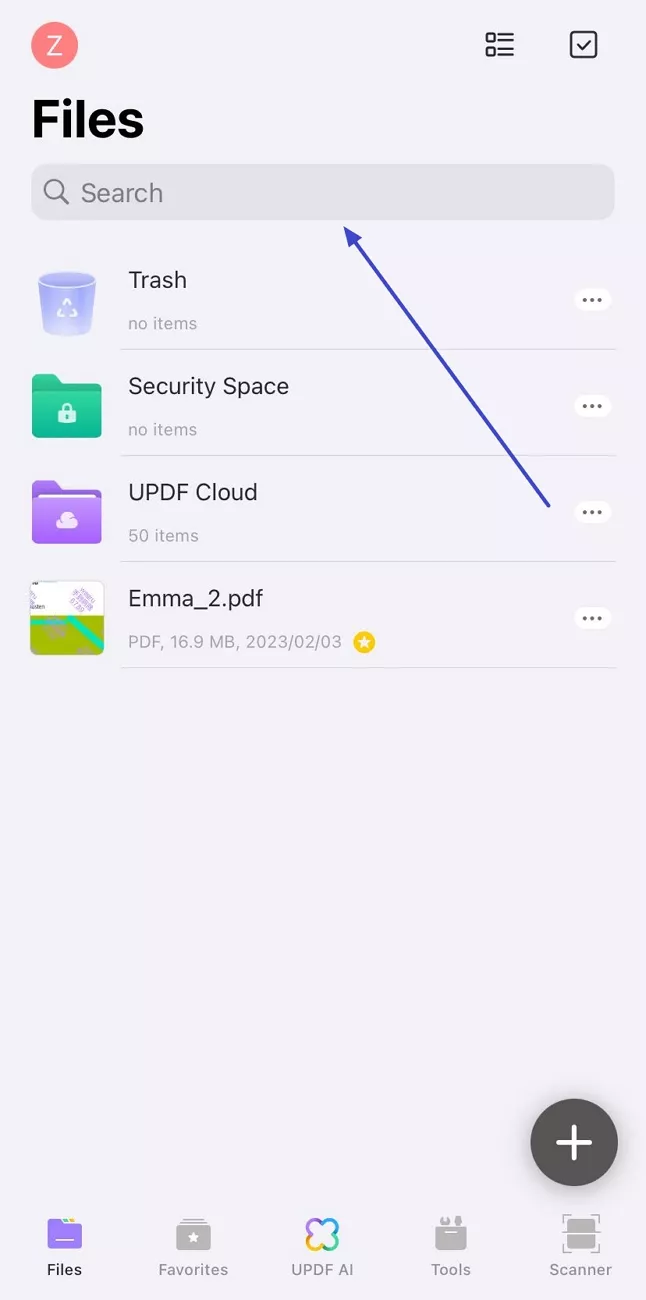Show more options for Security Space
This screenshot has width=646, height=1300.
pos(592,406)
